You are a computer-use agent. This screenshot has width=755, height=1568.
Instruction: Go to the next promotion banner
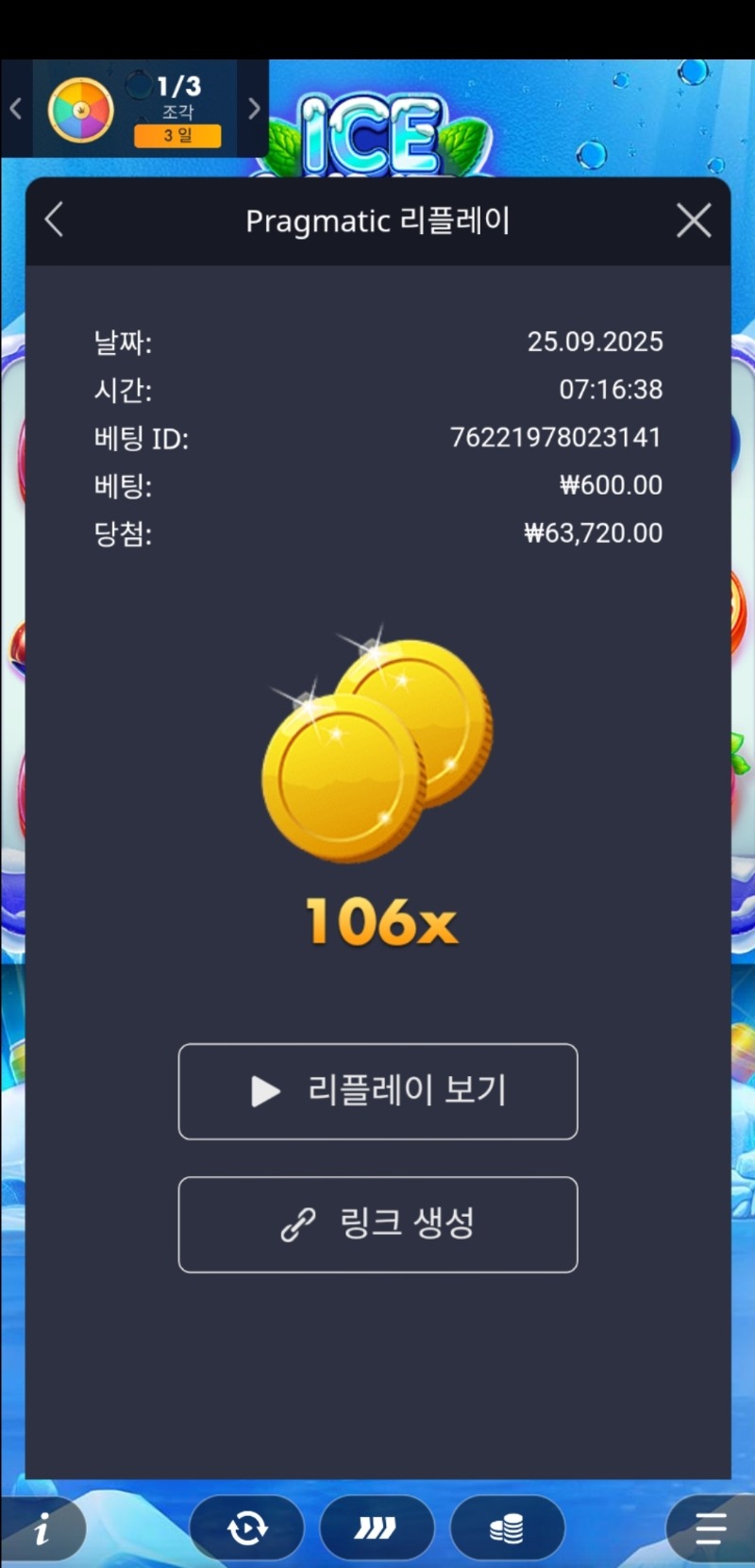pos(253,110)
